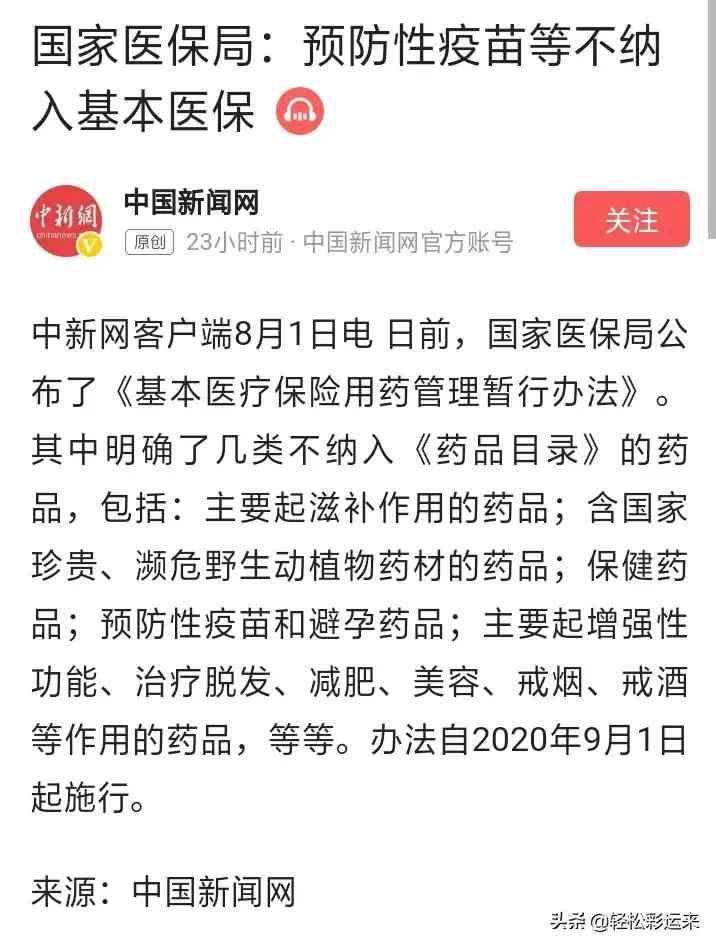716x947 pixels.
Task: Follow the 中国新闻网 account
Action: [x=631, y=219]
